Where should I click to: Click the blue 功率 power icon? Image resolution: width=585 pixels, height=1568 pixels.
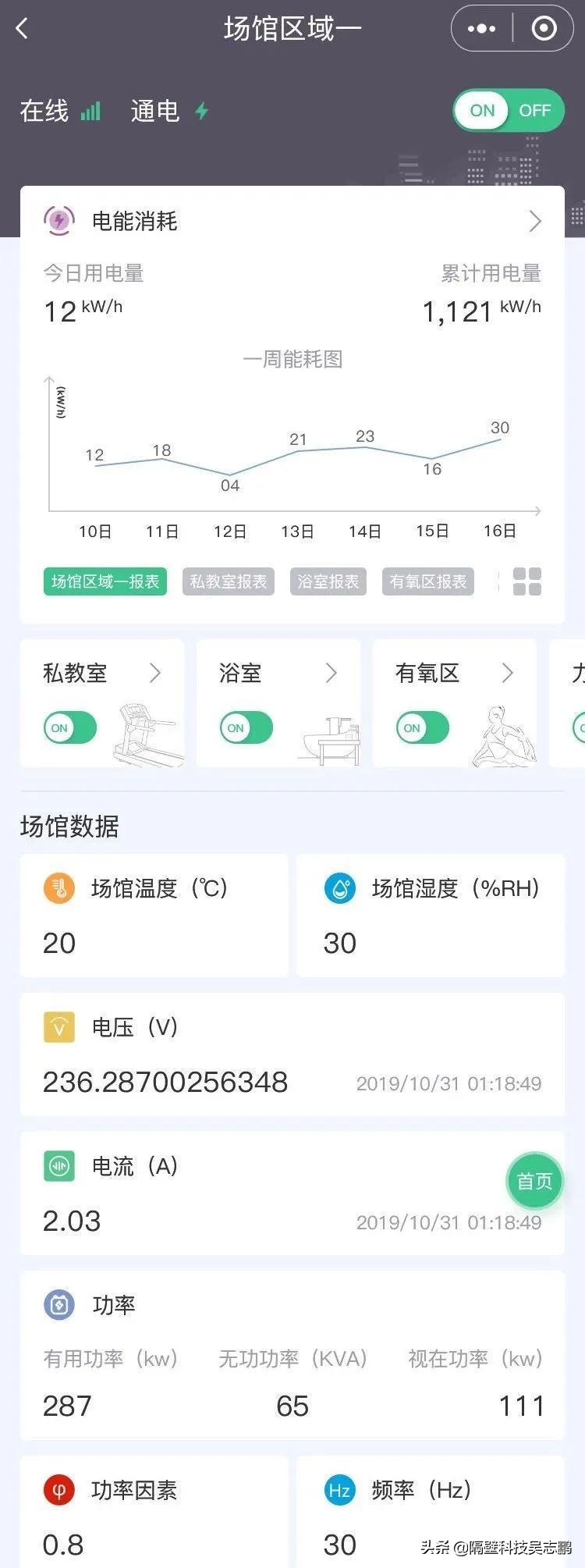coord(58,1305)
